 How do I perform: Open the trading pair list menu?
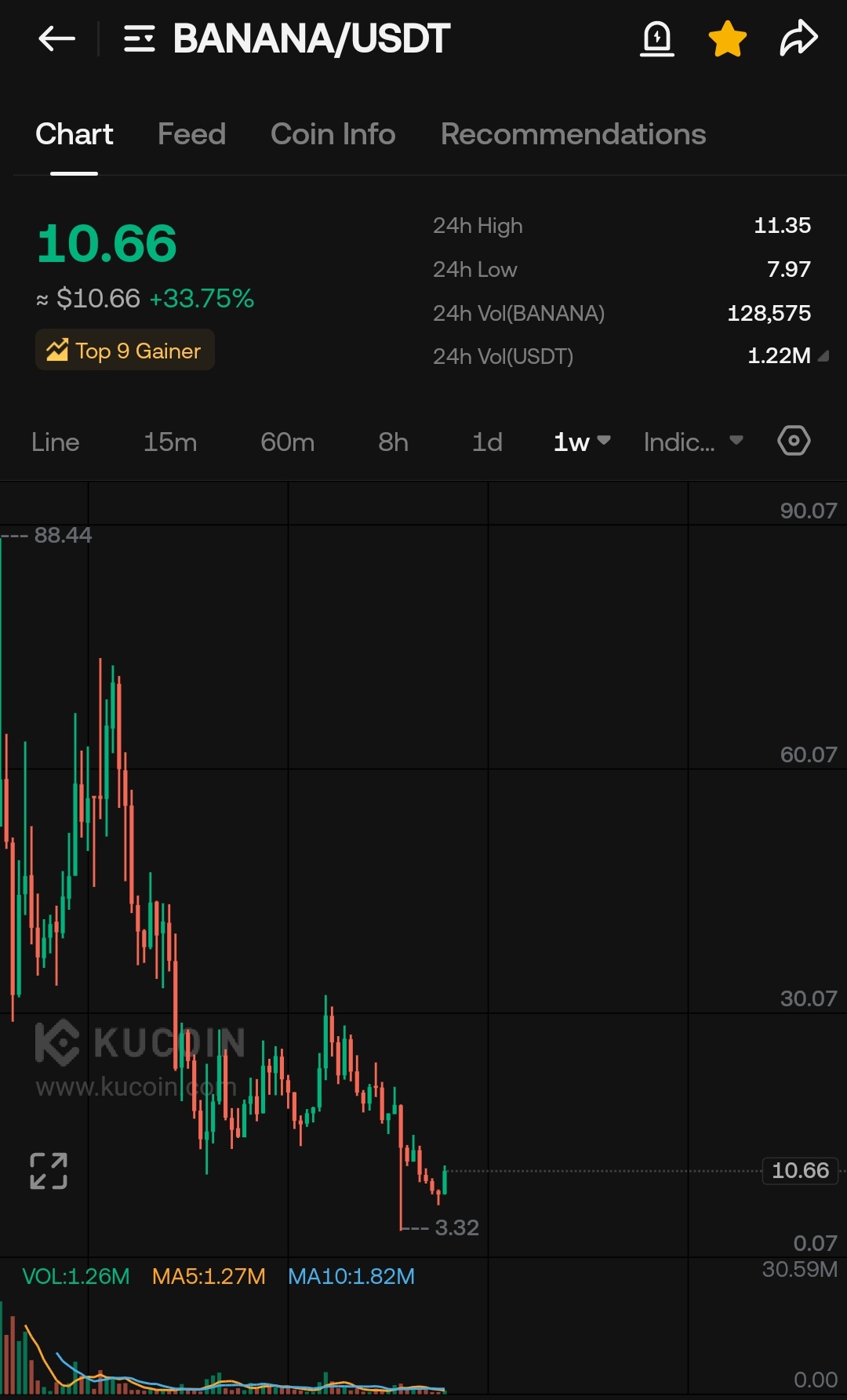[140, 38]
